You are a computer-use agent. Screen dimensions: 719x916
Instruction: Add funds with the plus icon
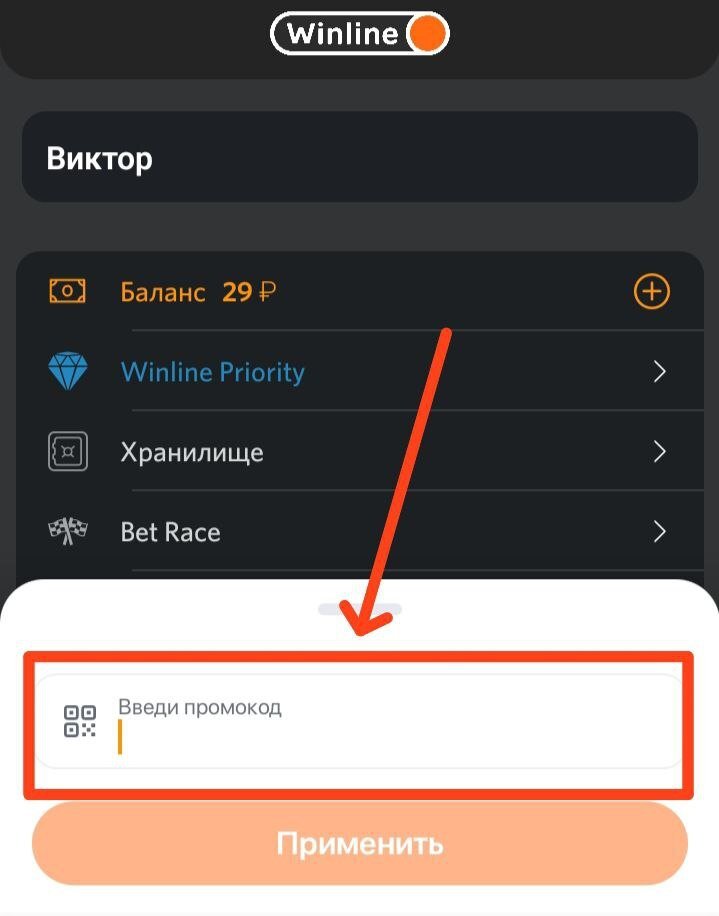652,292
